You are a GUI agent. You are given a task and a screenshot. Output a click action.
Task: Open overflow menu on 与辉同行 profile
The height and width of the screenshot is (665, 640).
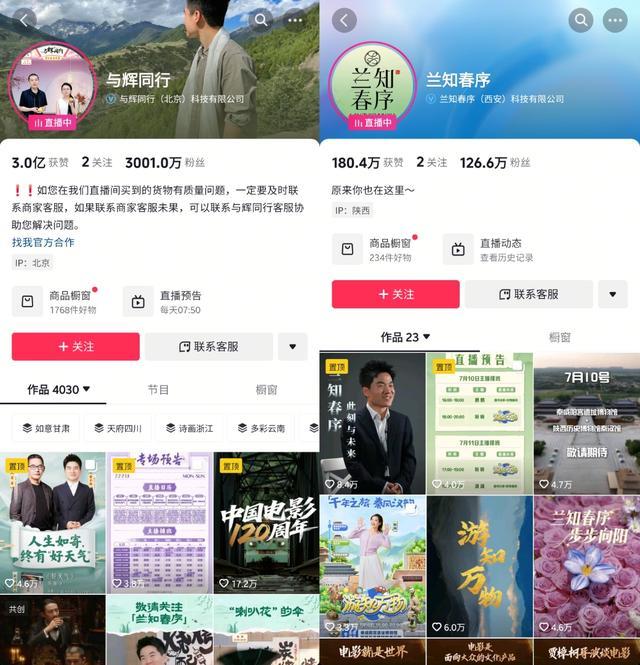295,20
